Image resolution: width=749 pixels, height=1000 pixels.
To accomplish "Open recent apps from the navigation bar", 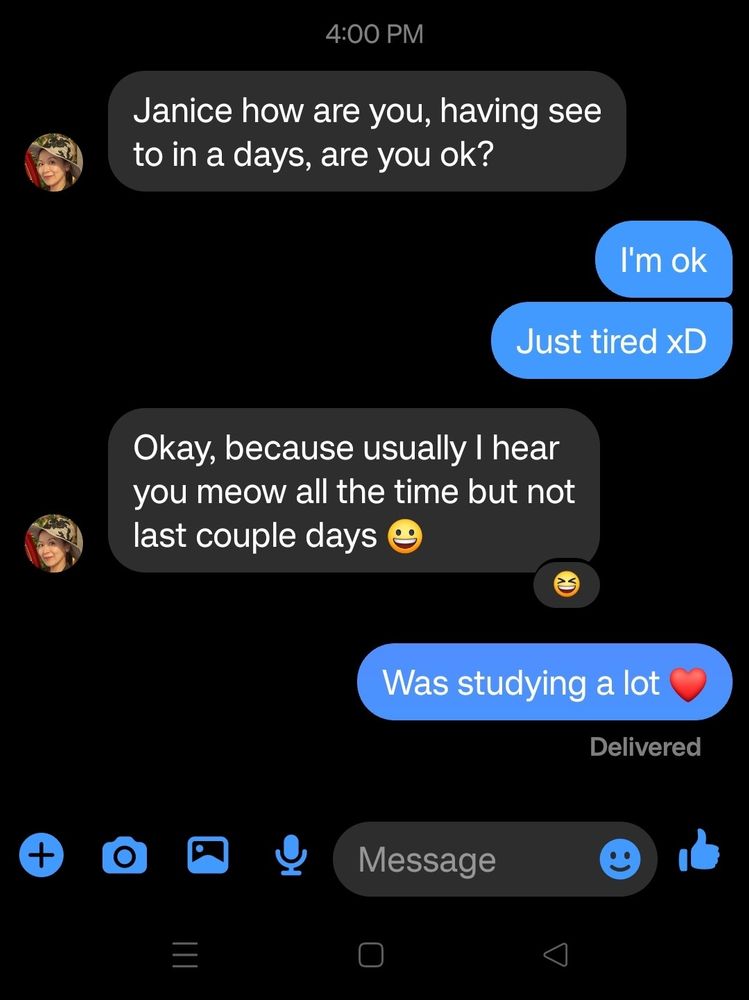I will pyautogui.click(x=185, y=955).
